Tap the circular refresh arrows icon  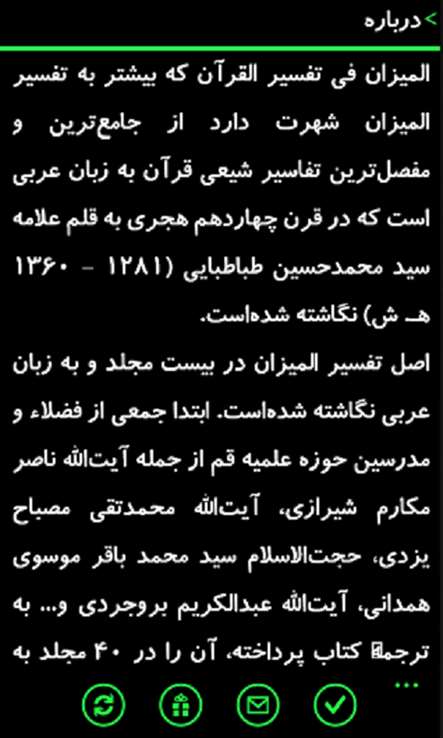point(104,705)
